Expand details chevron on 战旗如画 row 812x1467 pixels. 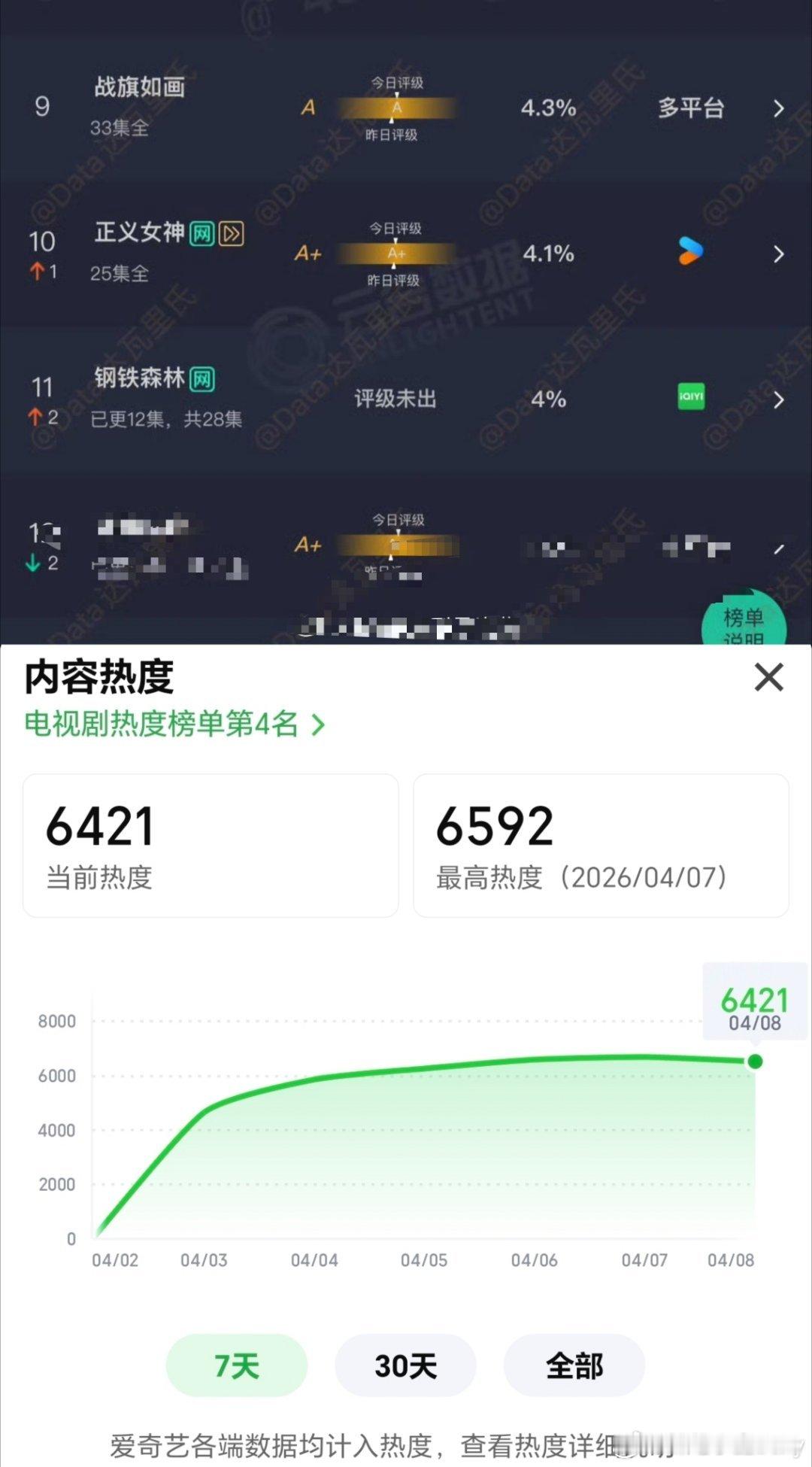[779, 108]
